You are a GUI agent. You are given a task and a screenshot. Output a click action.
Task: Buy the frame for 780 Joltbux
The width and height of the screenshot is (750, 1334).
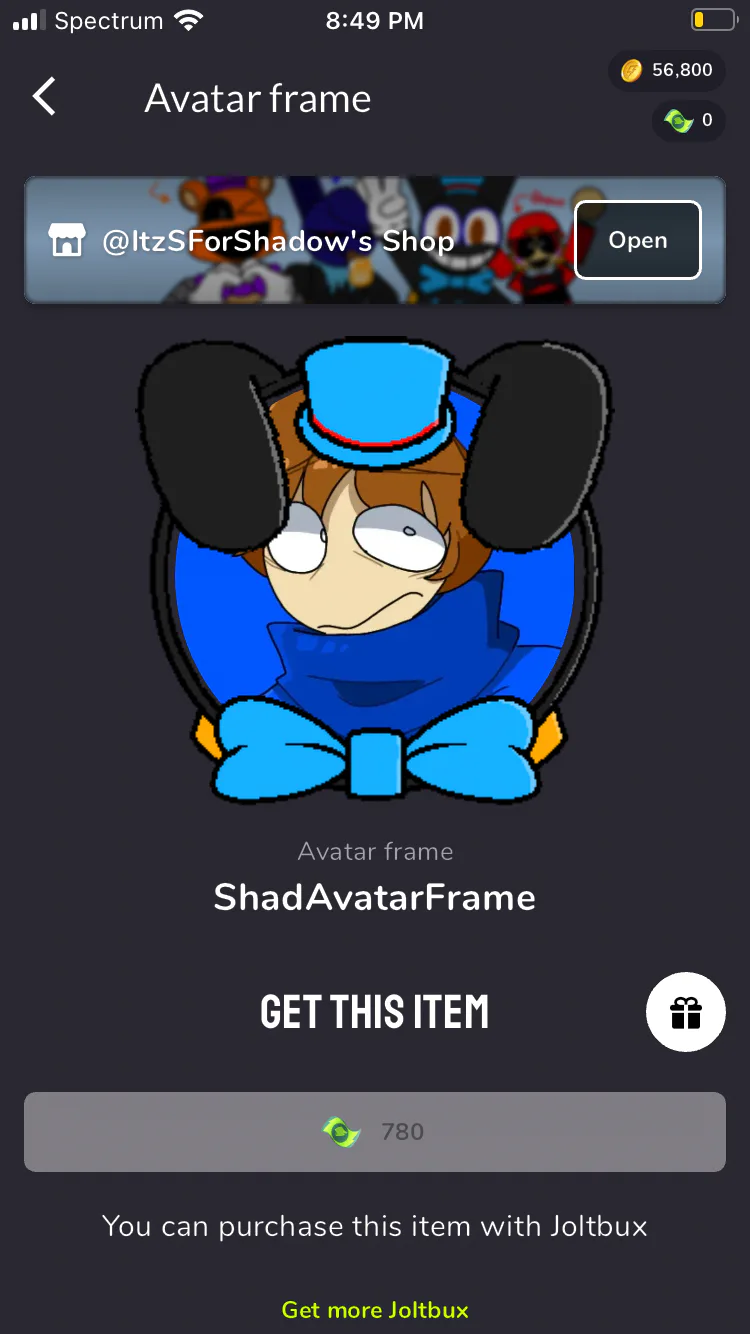375,1132
